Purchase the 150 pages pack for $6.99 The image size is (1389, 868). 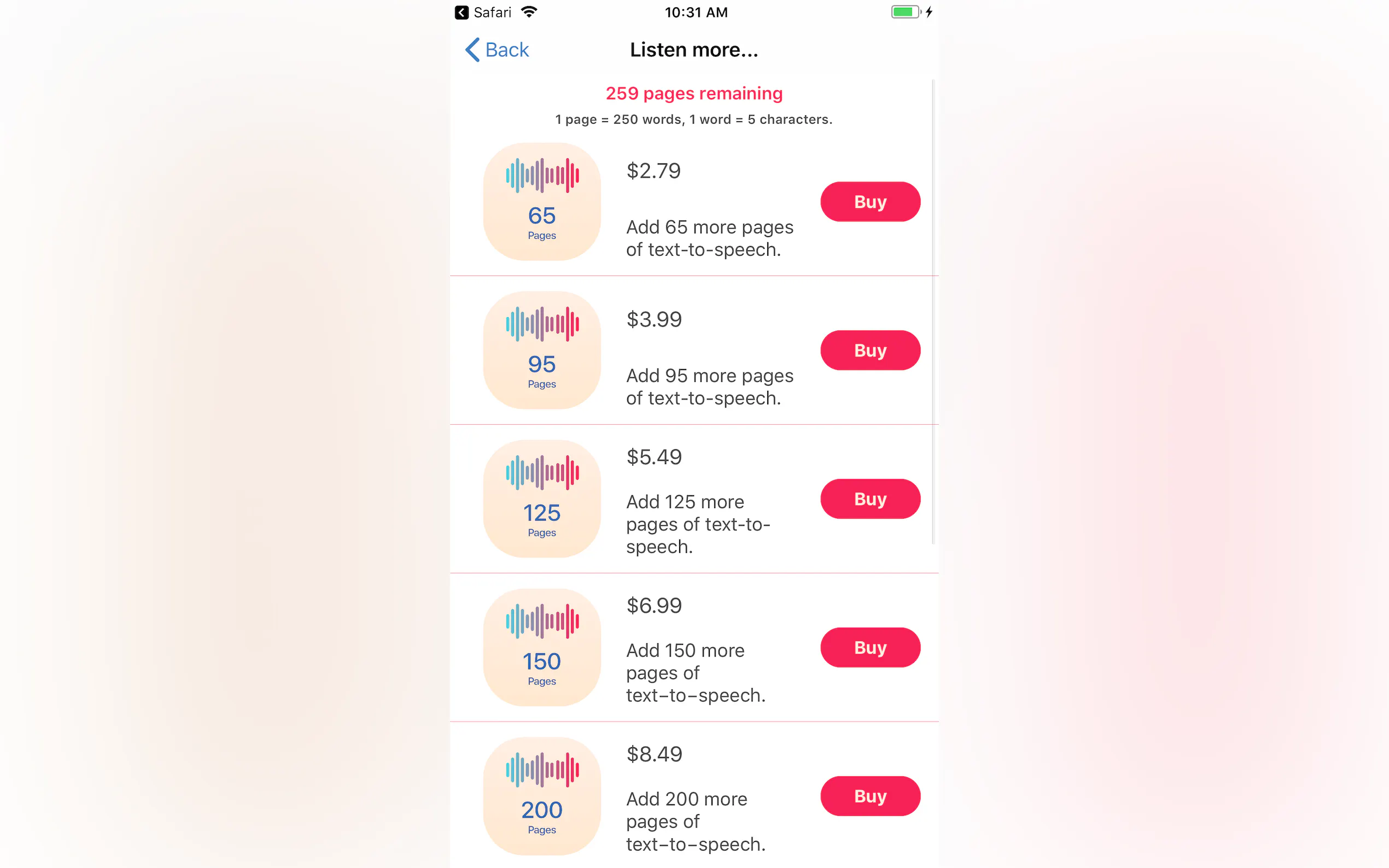point(869,648)
